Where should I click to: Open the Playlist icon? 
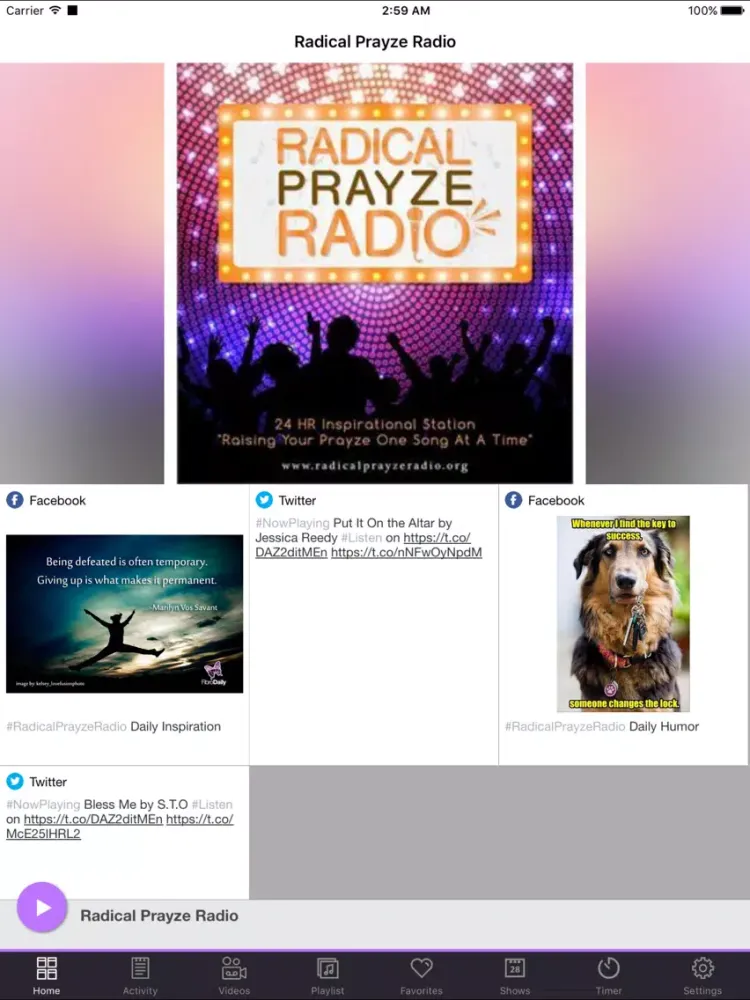(327, 968)
